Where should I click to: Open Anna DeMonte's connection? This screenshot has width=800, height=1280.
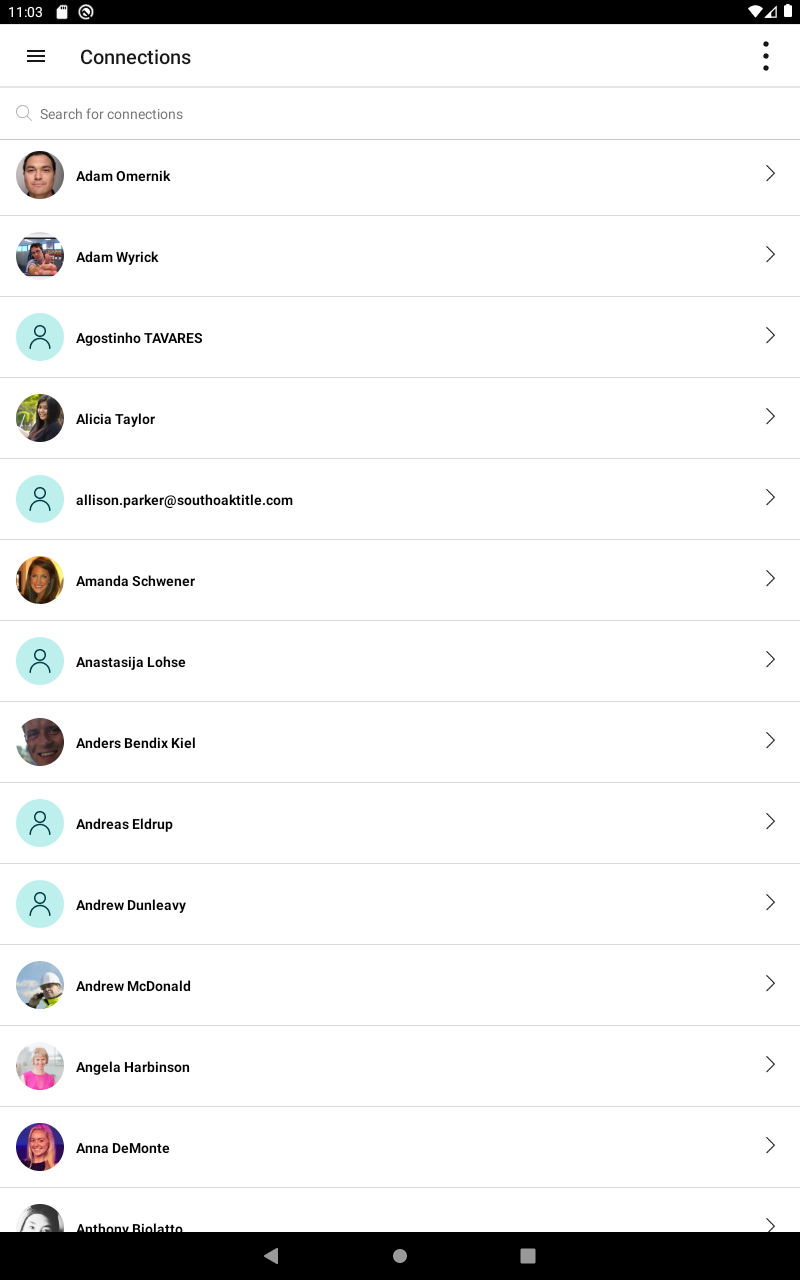(x=400, y=1148)
